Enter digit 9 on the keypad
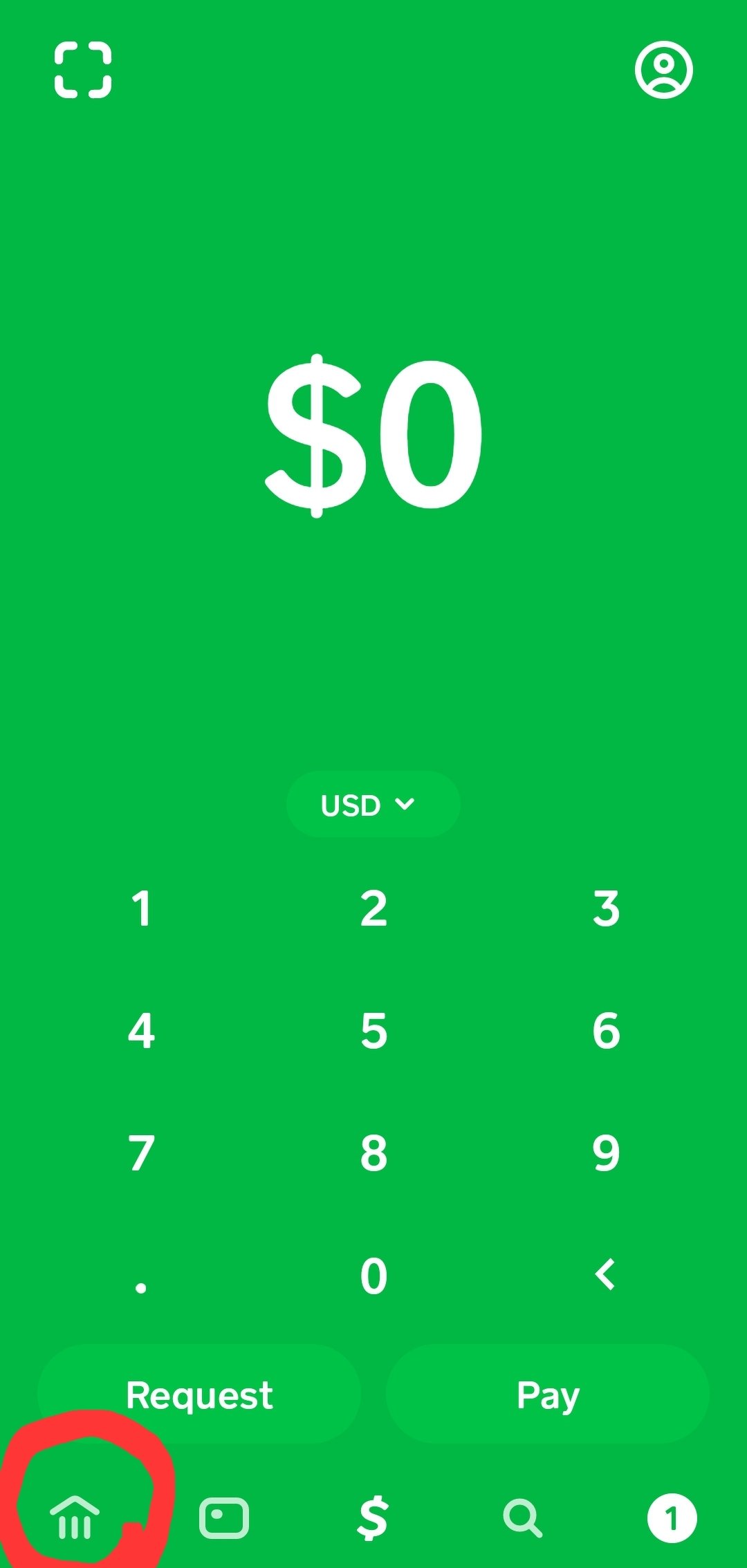This screenshot has height=1568, width=747. [x=606, y=1153]
